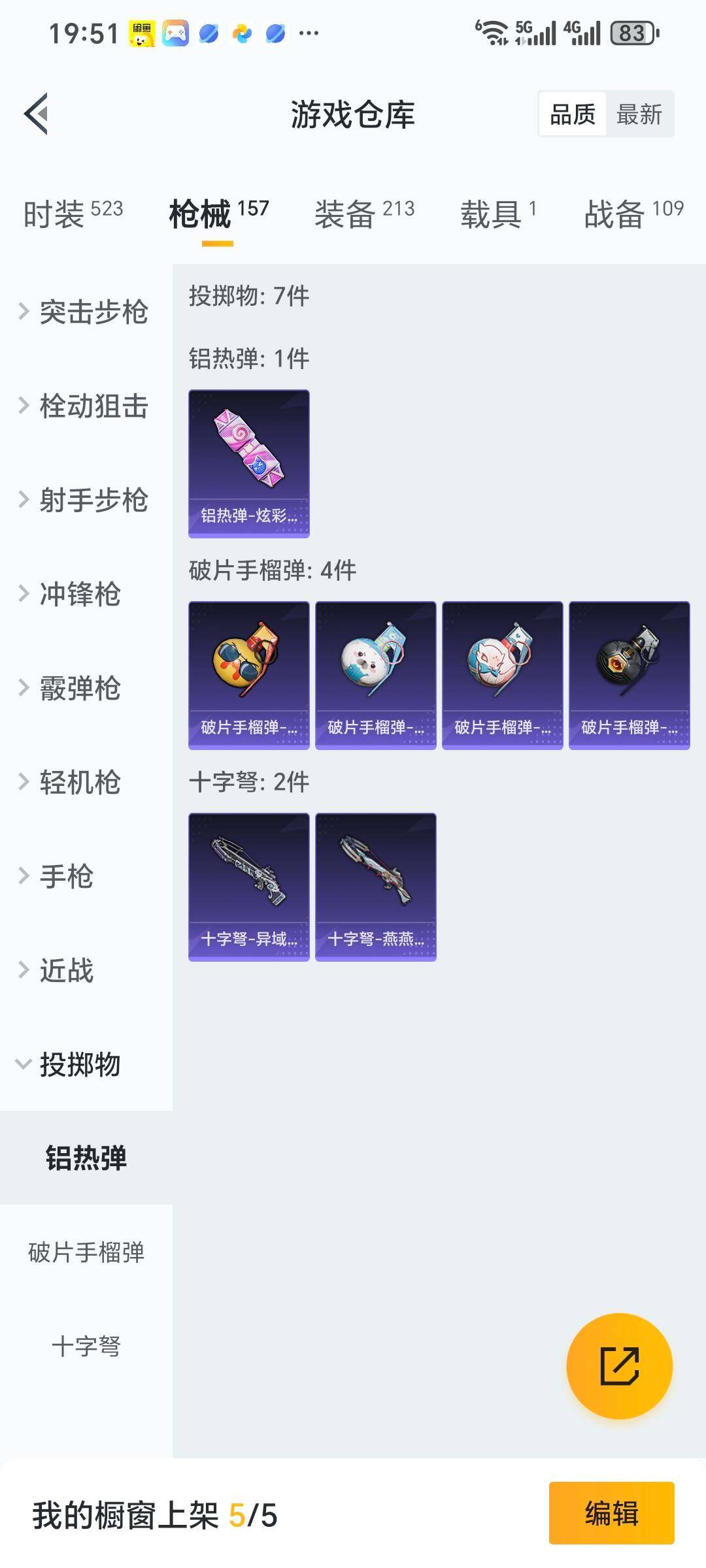Sort by 品质
Screen dimensions: 706x1568
[573, 114]
